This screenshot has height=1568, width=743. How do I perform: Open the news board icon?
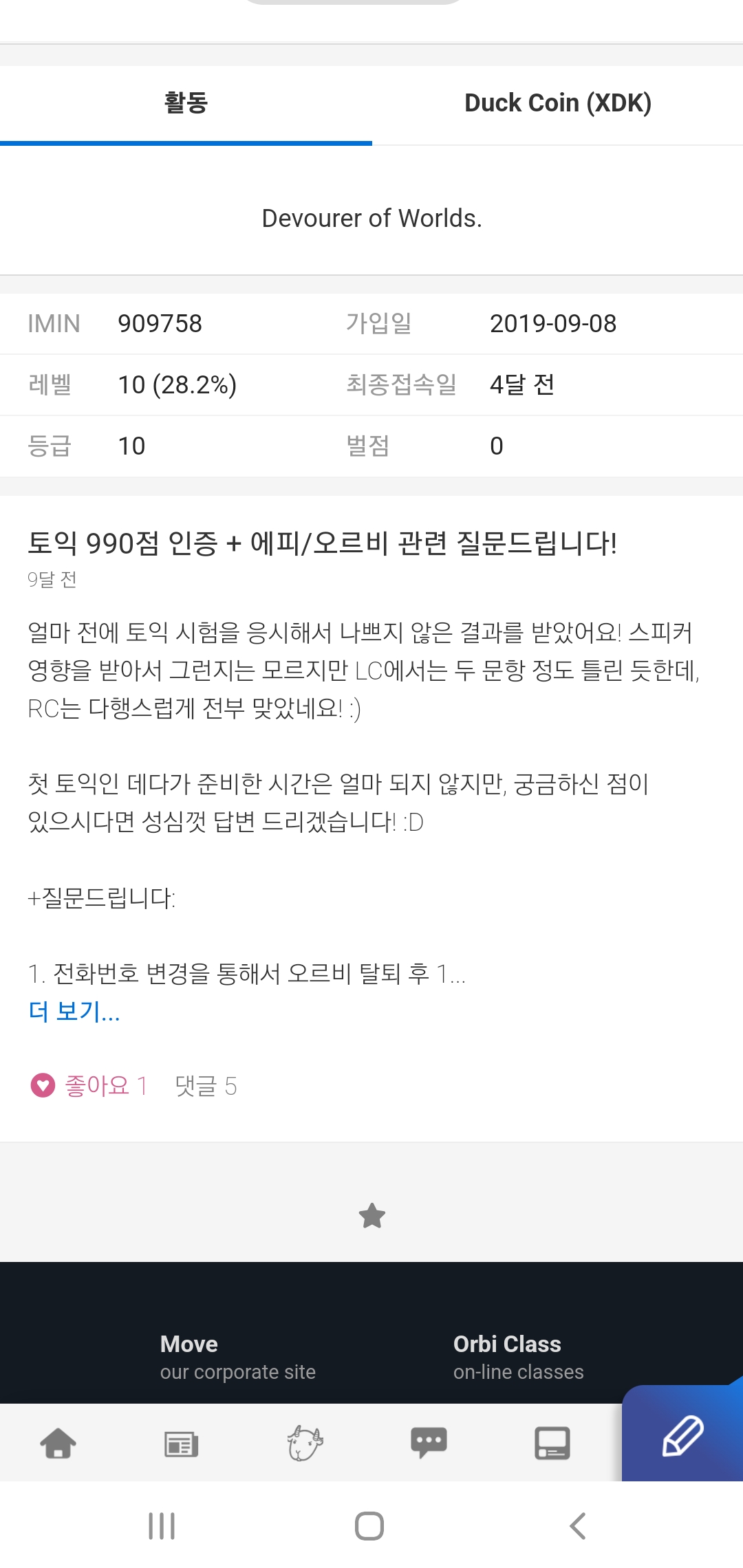pos(182,1444)
